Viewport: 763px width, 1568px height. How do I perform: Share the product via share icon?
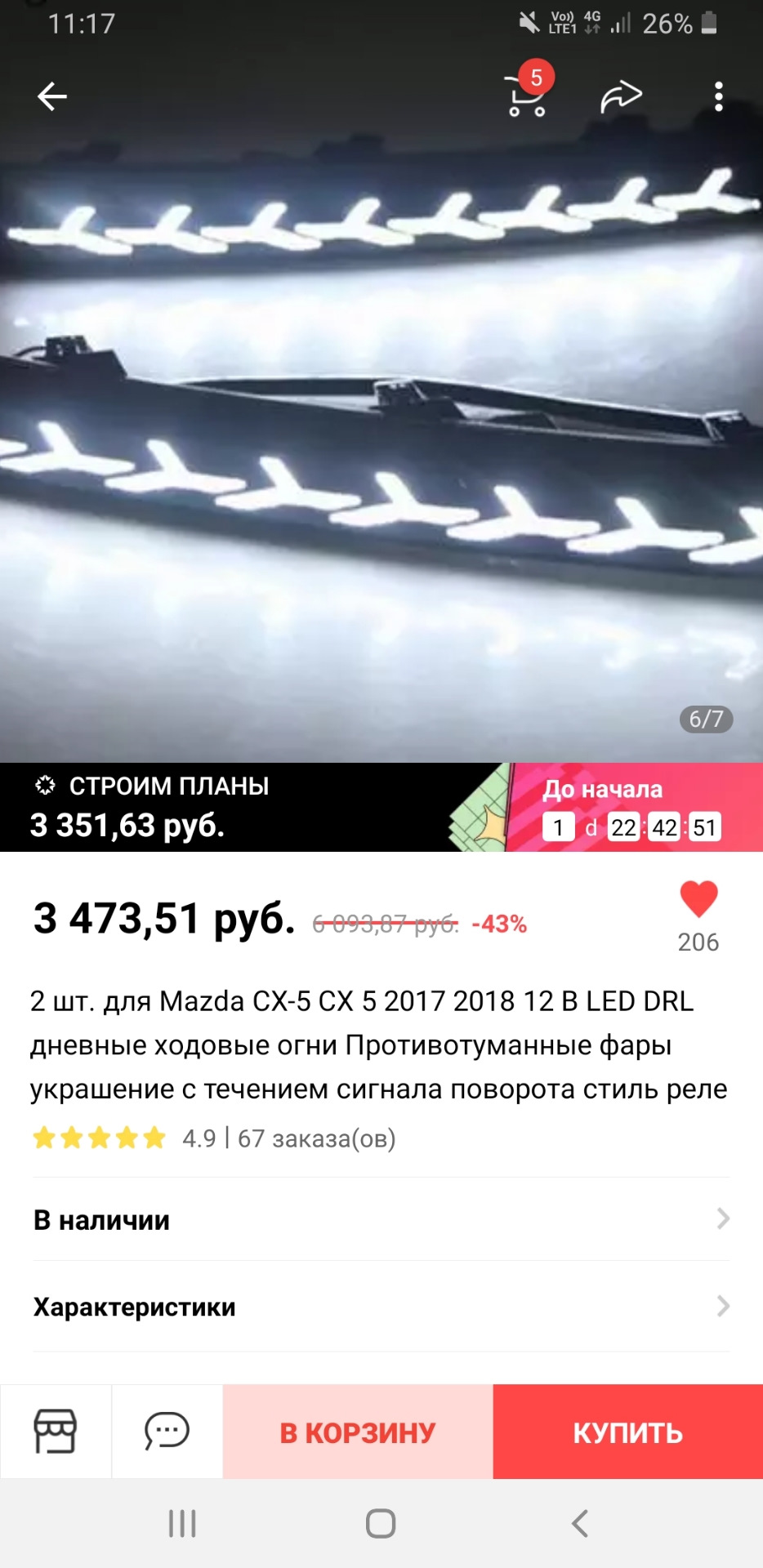click(x=621, y=96)
